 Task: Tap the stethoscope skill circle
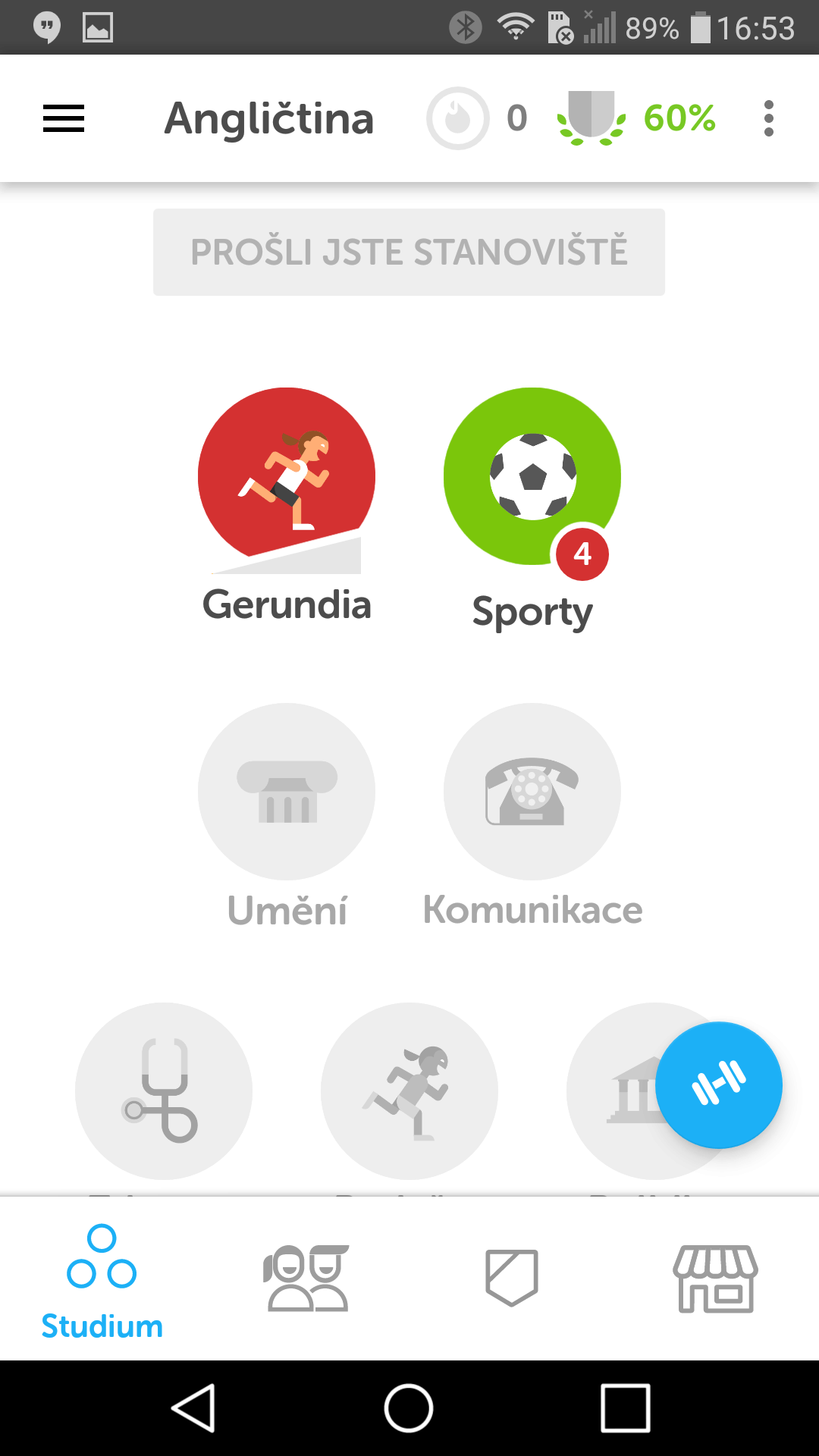point(164,1091)
